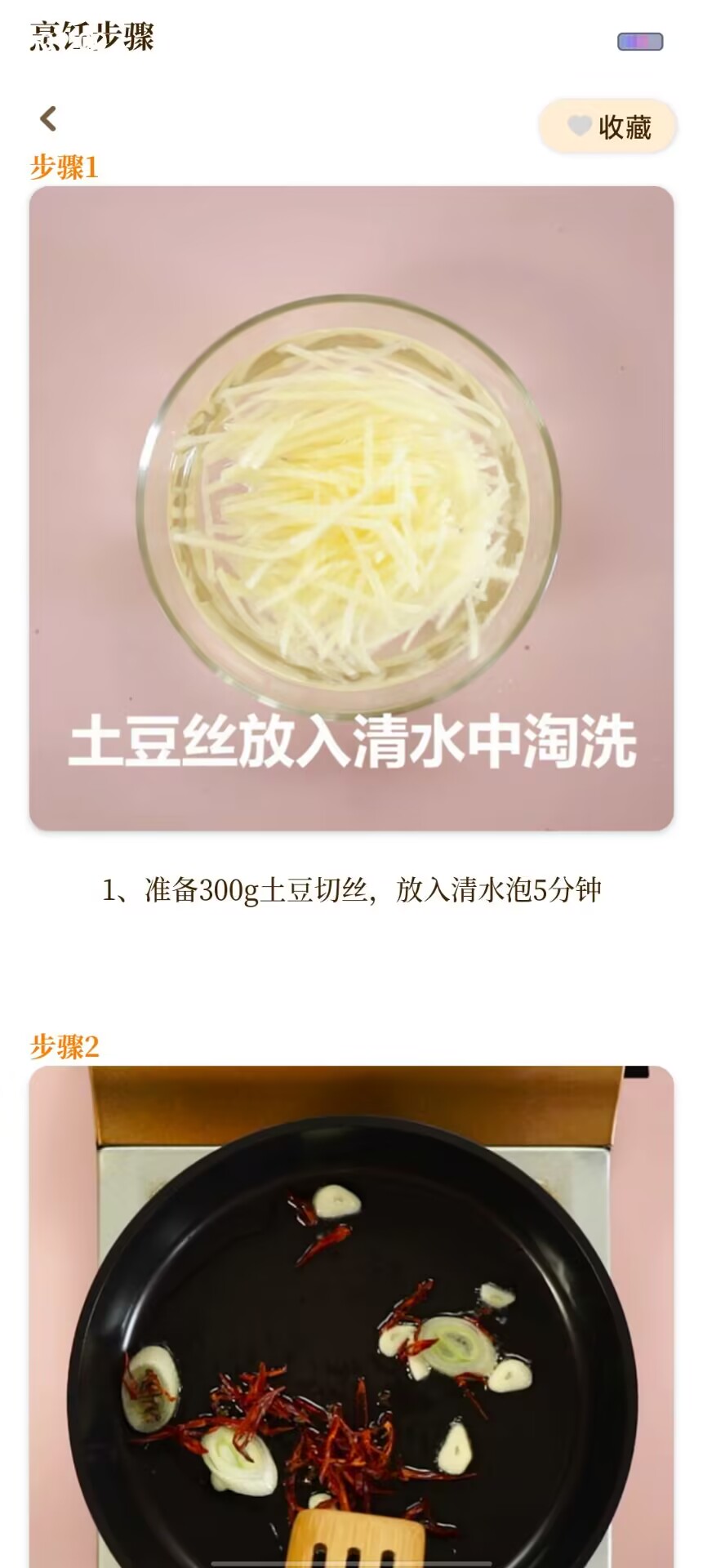Open the 步骤2 frying pan image
This screenshot has width=703, height=1568.
pyautogui.click(x=351, y=1315)
